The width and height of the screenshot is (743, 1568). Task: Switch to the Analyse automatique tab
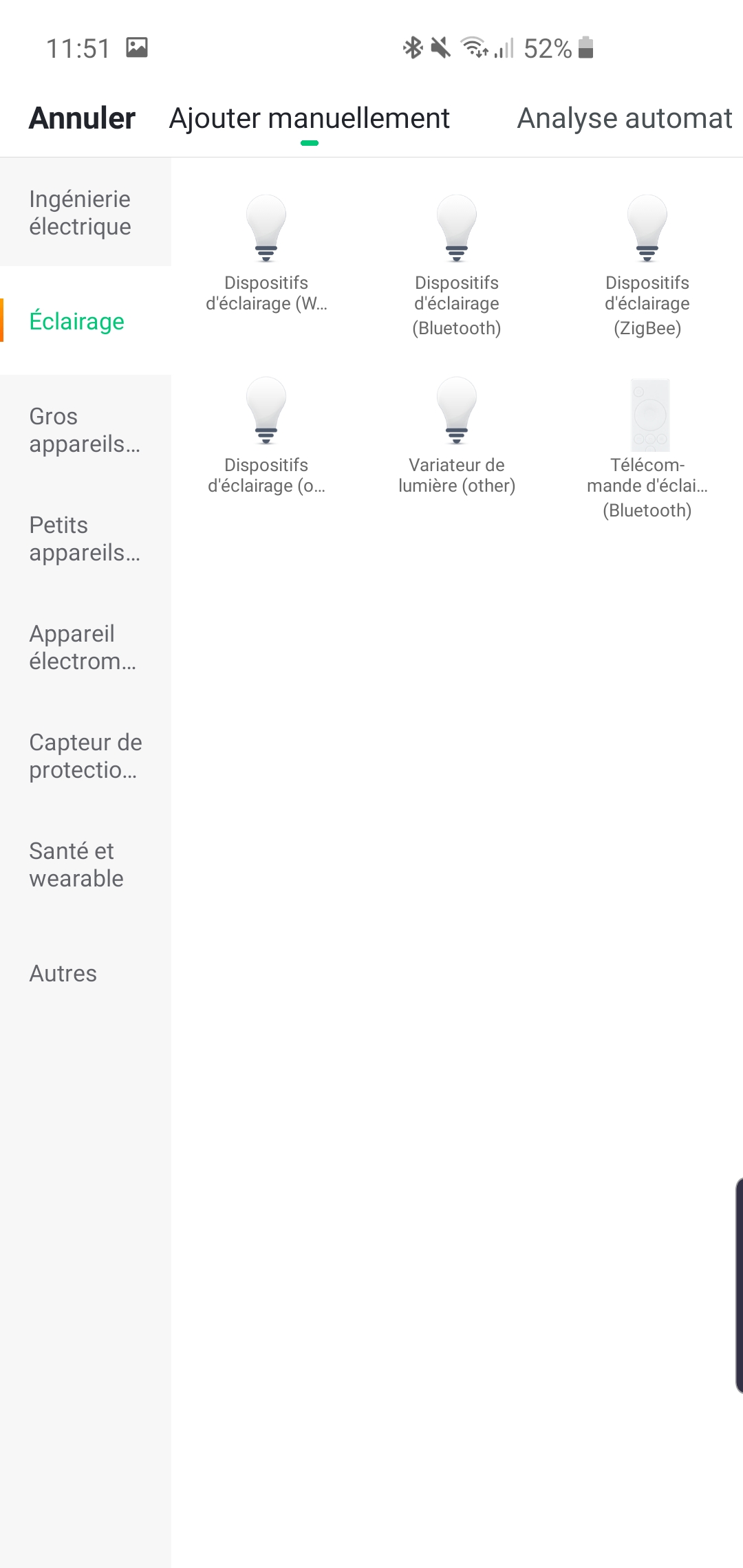pyautogui.click(x=625, y=118)
